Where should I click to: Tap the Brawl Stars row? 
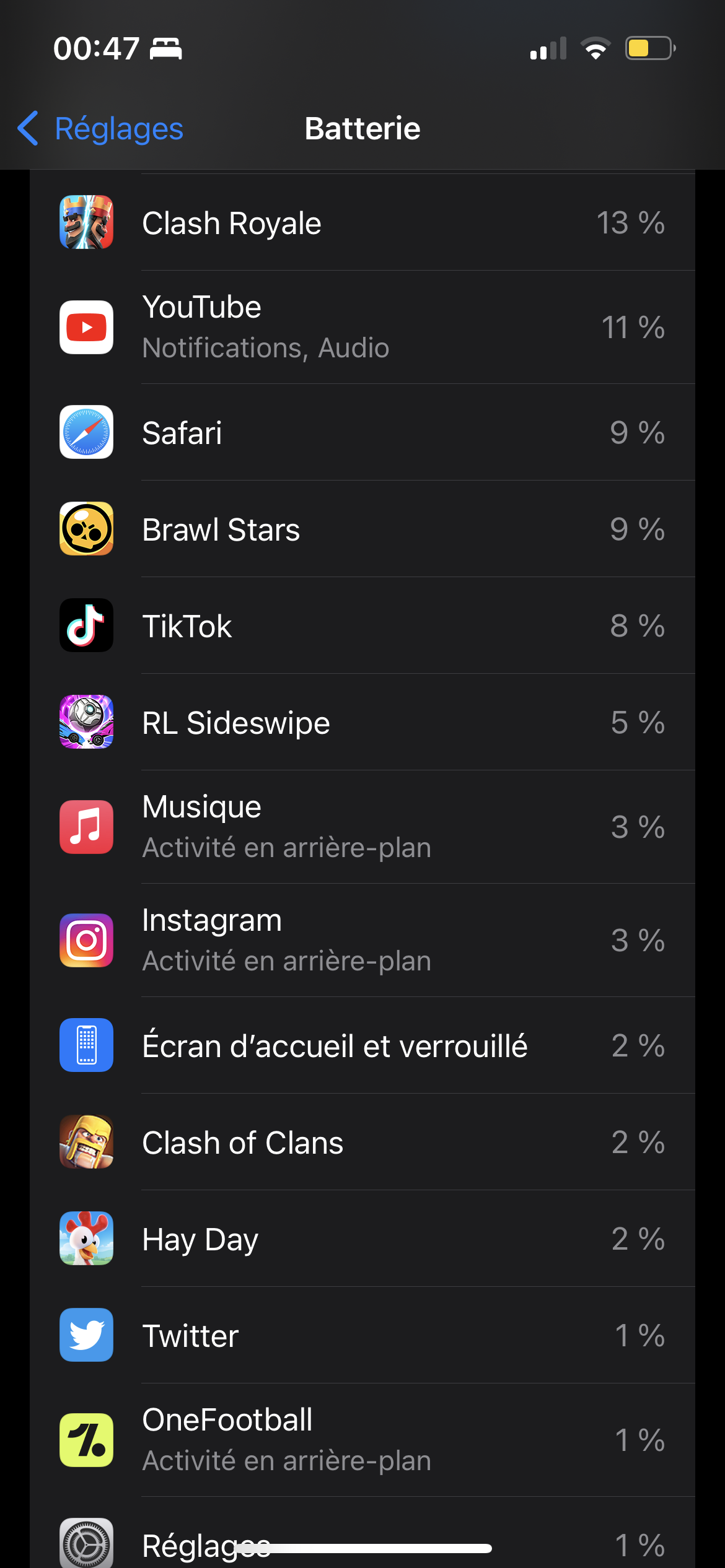(x=362, y=529)
